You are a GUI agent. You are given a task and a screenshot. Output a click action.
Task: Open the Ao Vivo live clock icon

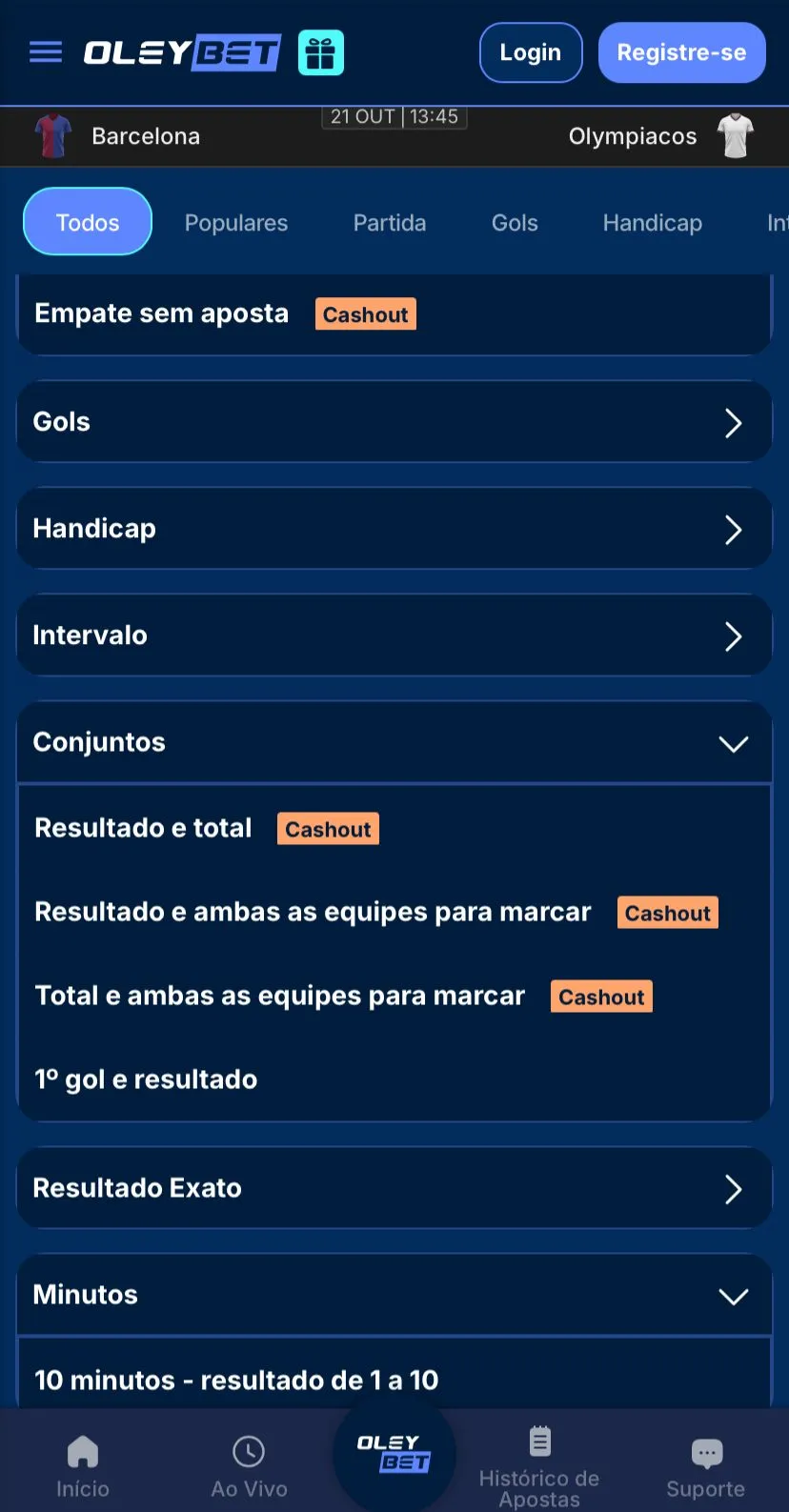pos(248,1450)
